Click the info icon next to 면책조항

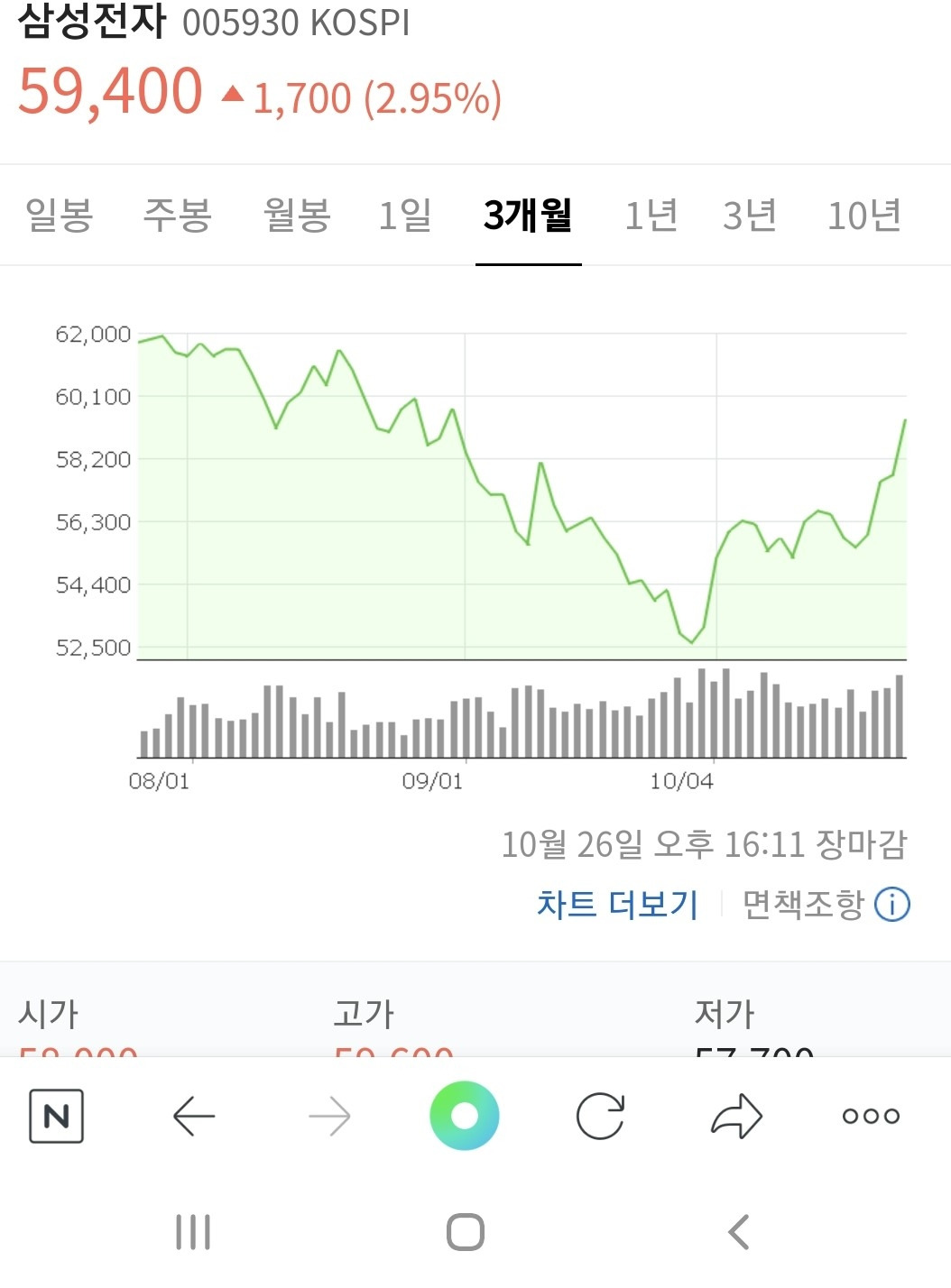[x=892, y=904]
